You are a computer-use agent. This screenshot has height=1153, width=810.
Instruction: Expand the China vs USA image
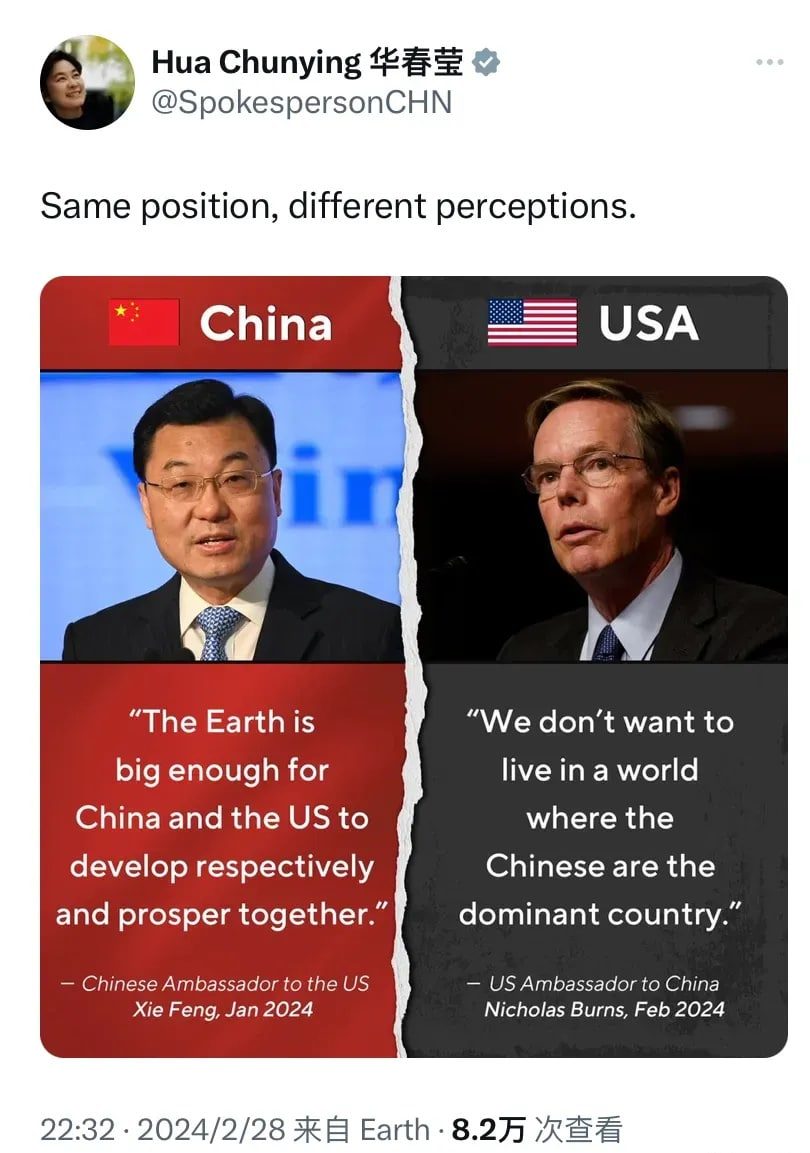pyautogui.click(x=413, y=665)
